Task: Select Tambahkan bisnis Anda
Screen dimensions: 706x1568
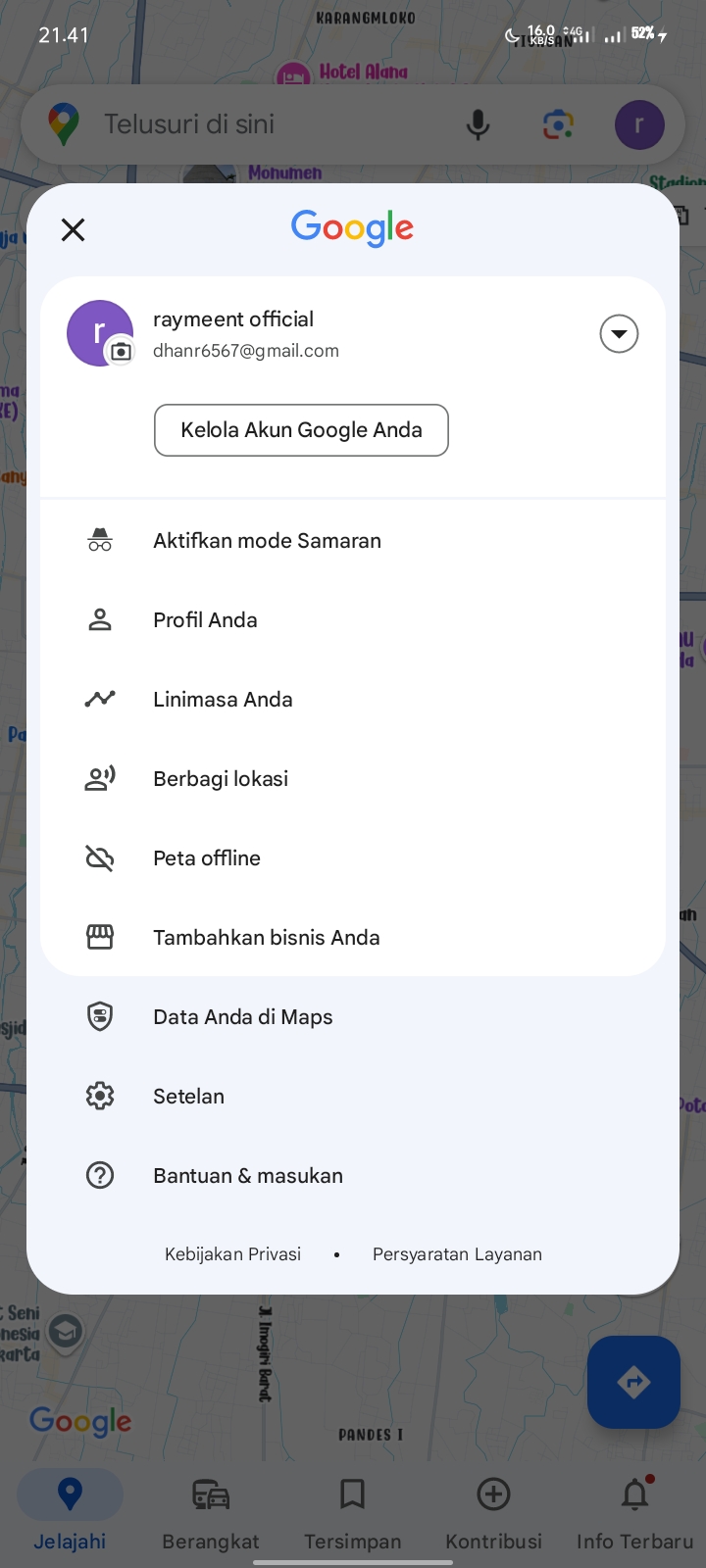Action: click(x=353, y=938)
